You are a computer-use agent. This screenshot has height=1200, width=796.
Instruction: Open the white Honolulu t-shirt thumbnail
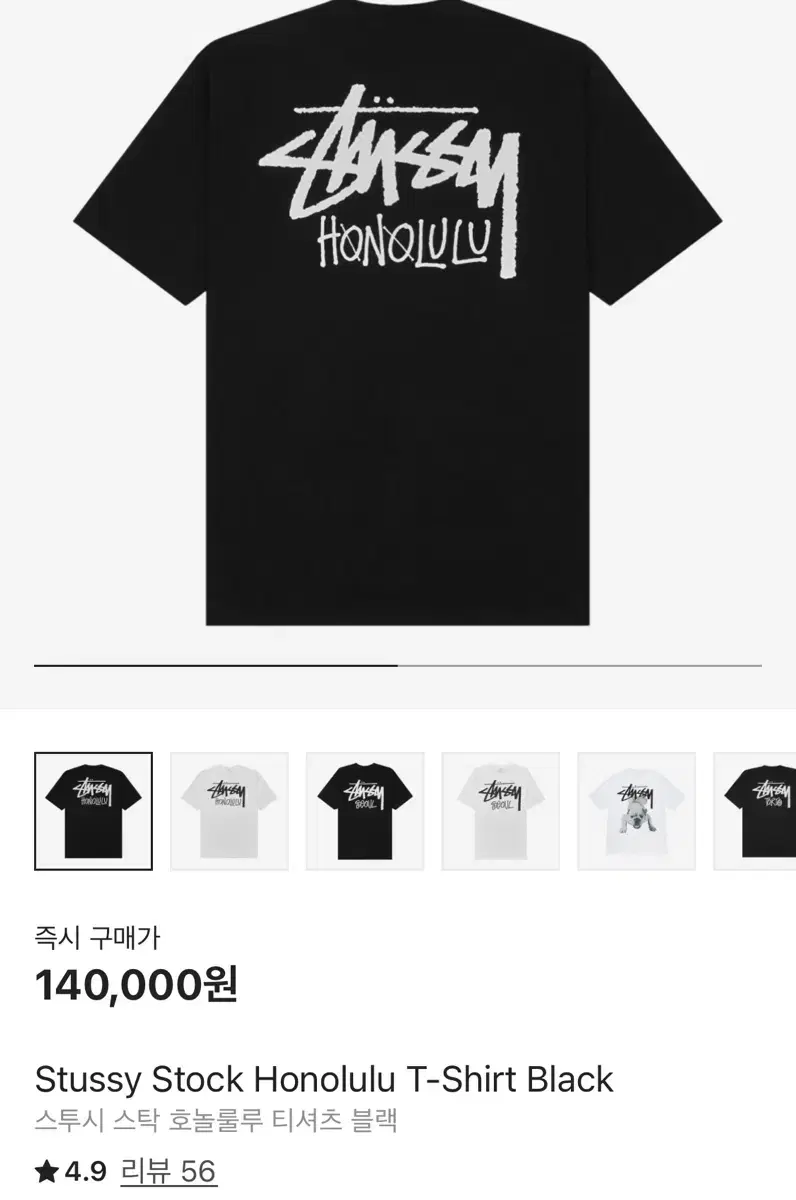click(228, 811)
